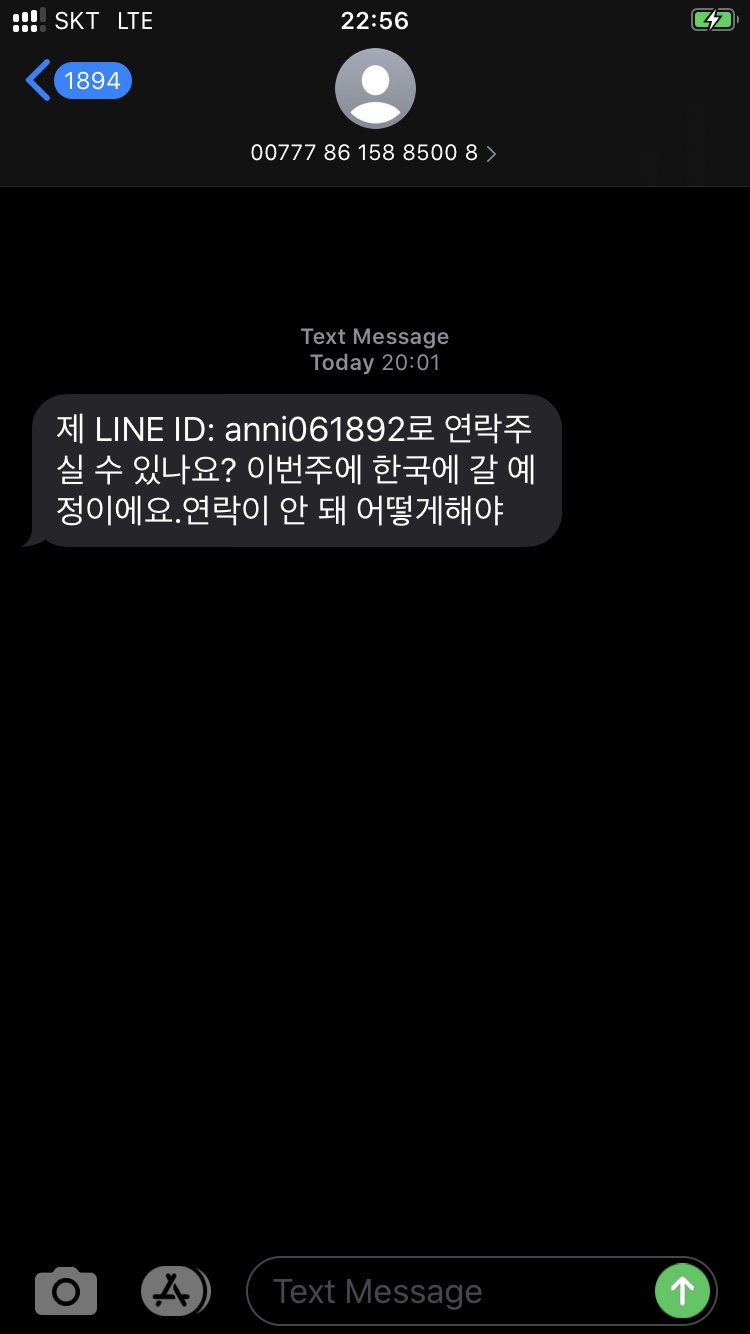Open the camera to attach a photo
Image resolution: width=750 pixels, height=1334 pixels.
point(66,1291)
